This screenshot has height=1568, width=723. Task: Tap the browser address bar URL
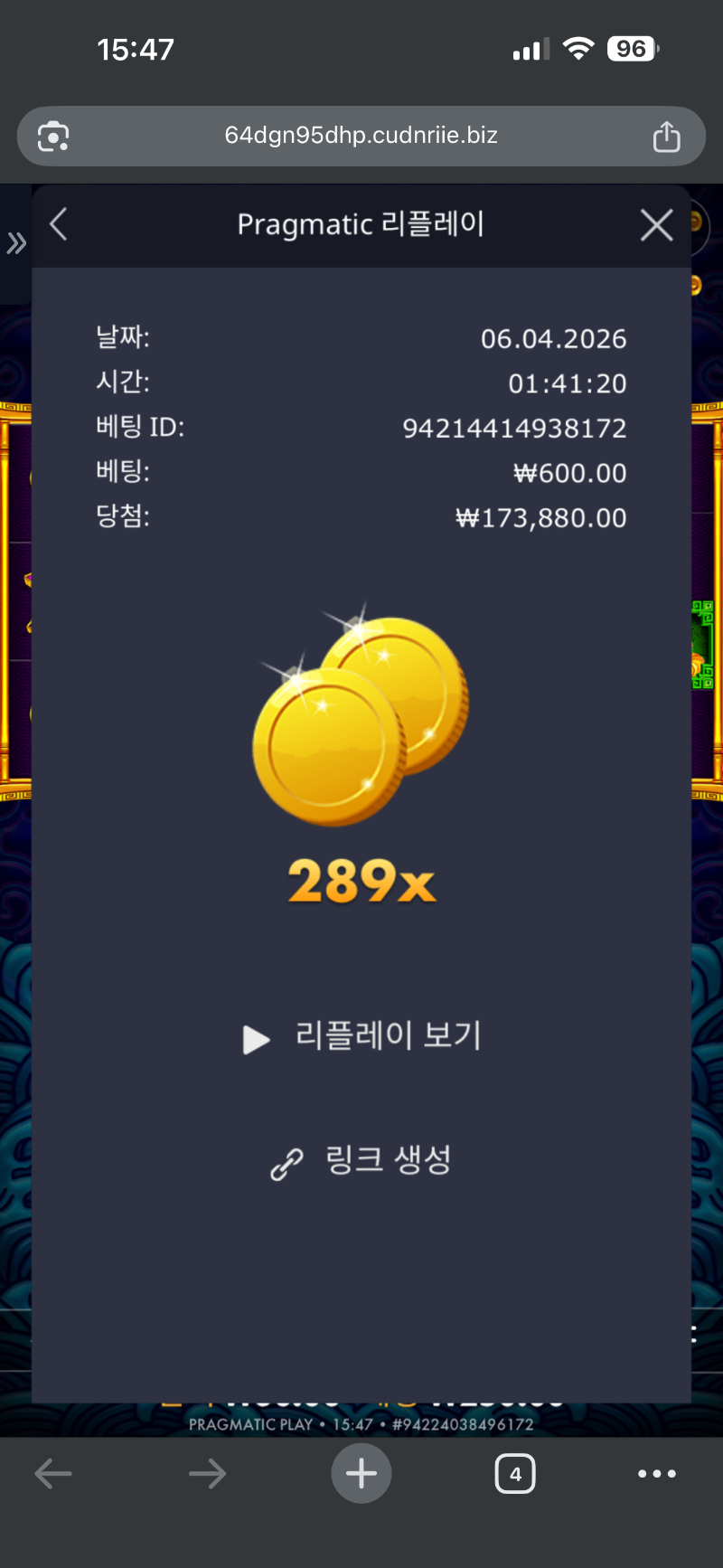click(361, 136)
